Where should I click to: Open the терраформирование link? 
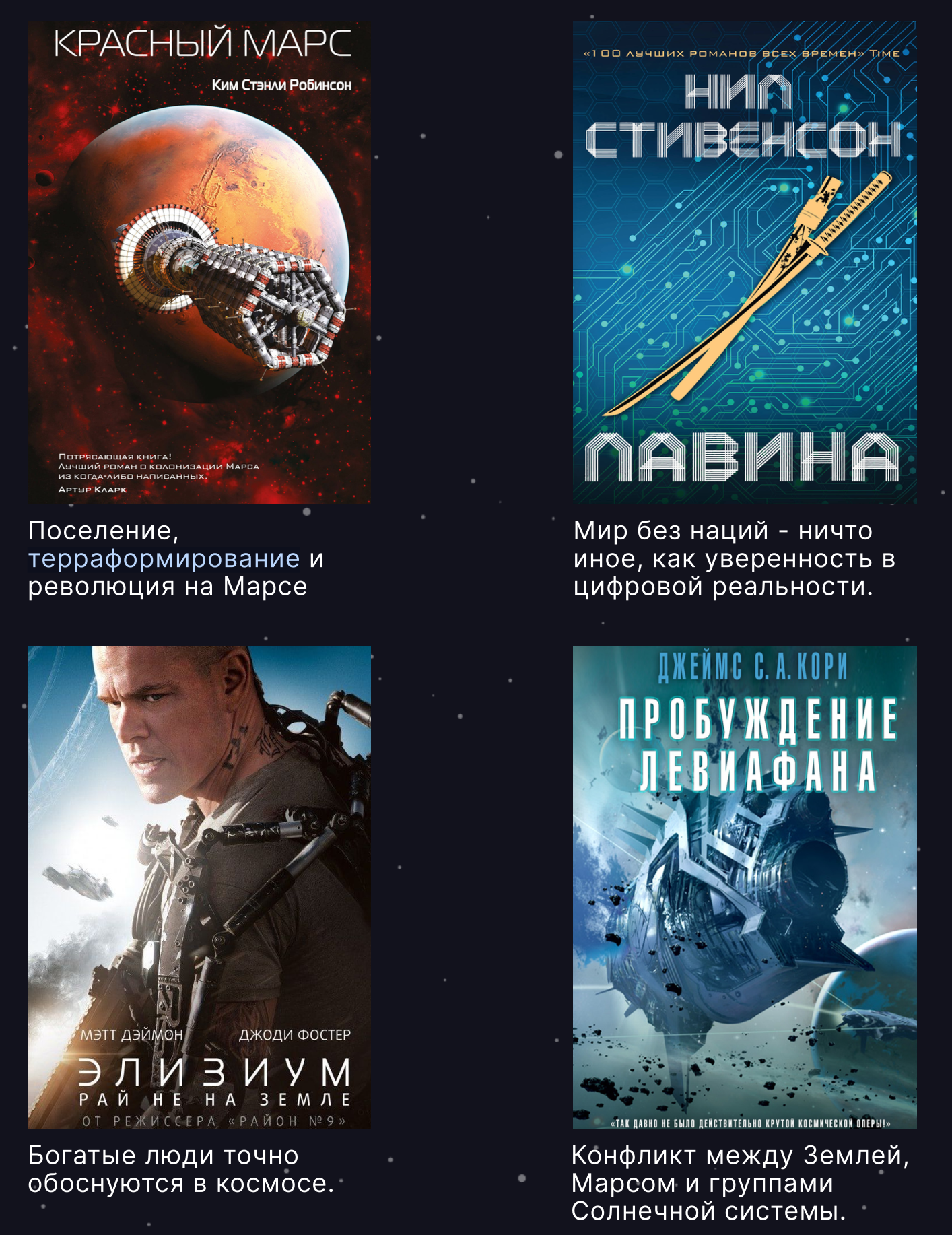[x=164, y=559]
